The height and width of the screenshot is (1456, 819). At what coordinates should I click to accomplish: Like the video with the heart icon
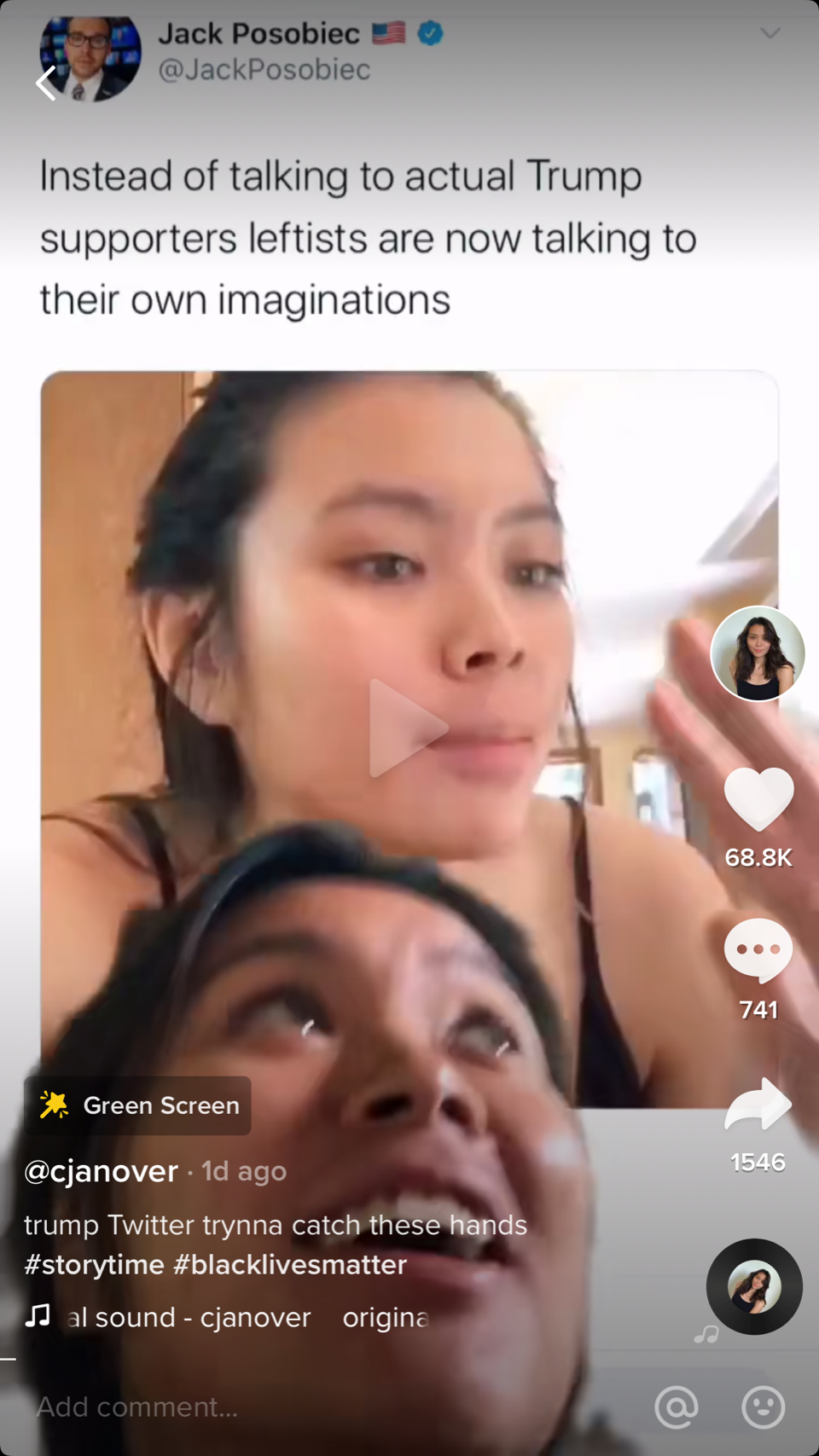click(758, 799)
